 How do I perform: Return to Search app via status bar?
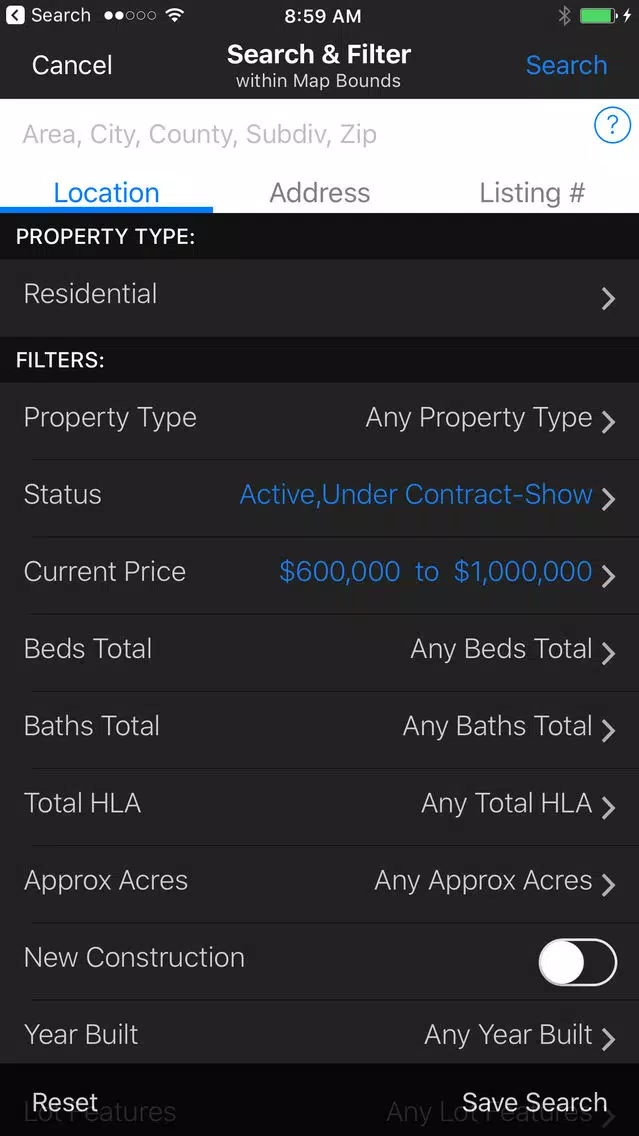click(x=48, y=14)
